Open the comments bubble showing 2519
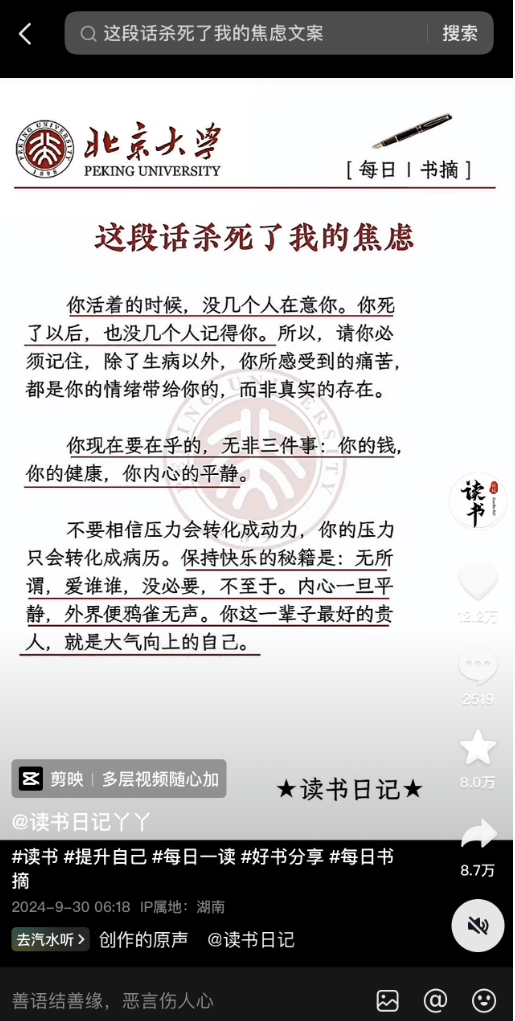The width and height of the screenshot is (515, 1021). point(478,667)
